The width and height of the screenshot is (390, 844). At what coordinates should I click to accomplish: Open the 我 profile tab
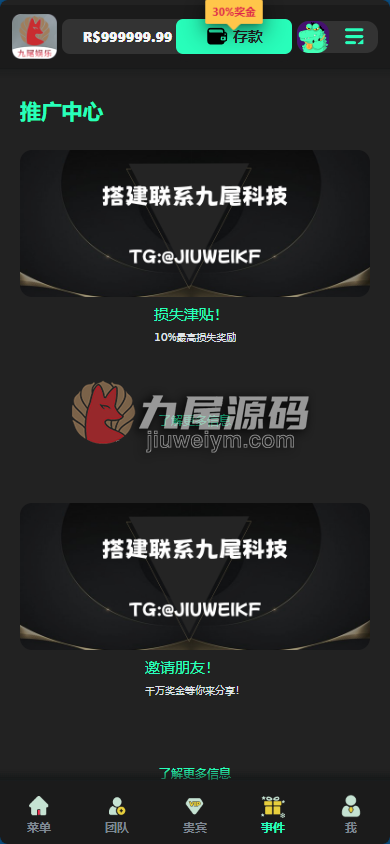pyautogui.click(x=351, y=814)
